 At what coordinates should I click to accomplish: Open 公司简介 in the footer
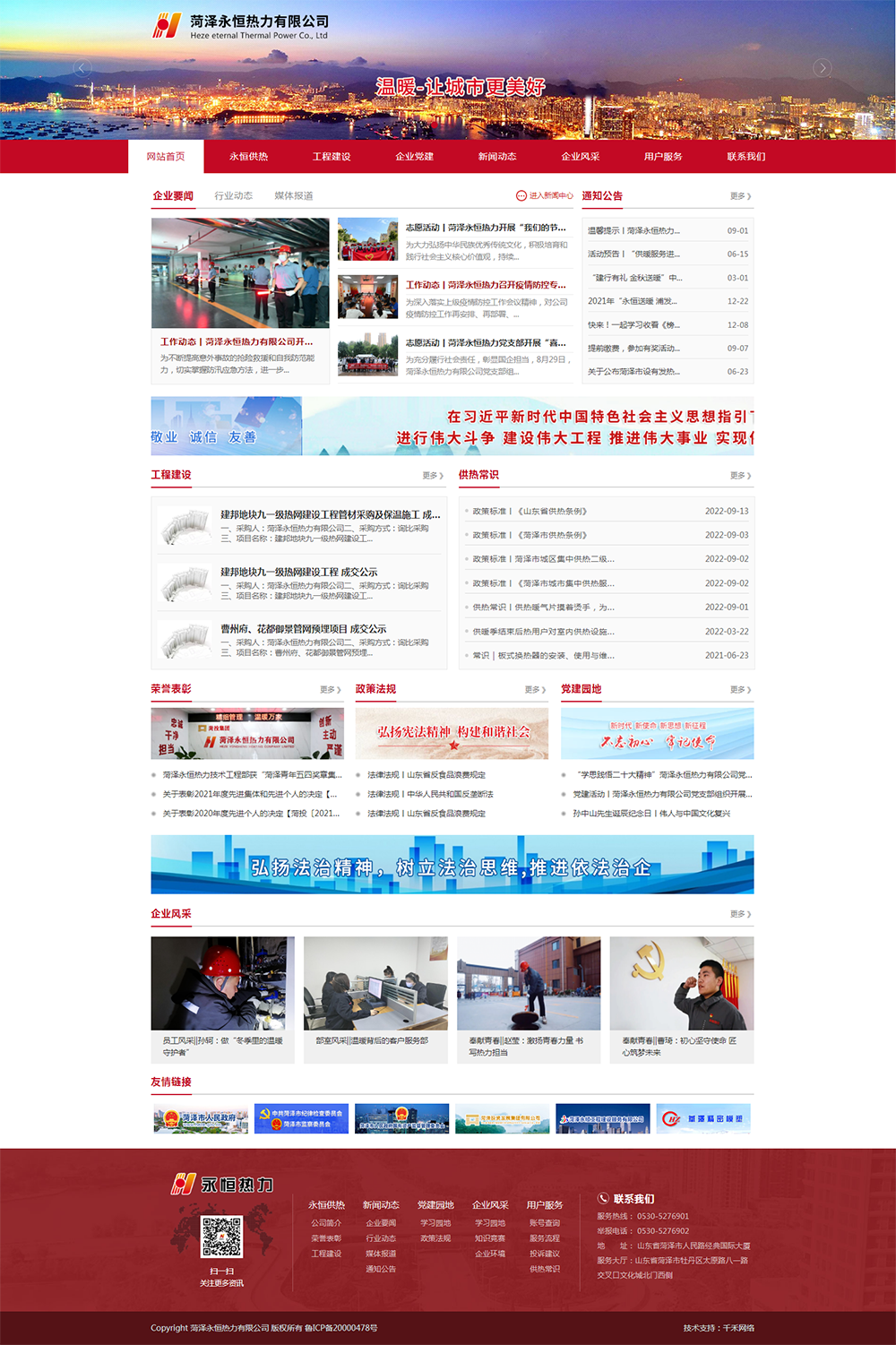326,1223
